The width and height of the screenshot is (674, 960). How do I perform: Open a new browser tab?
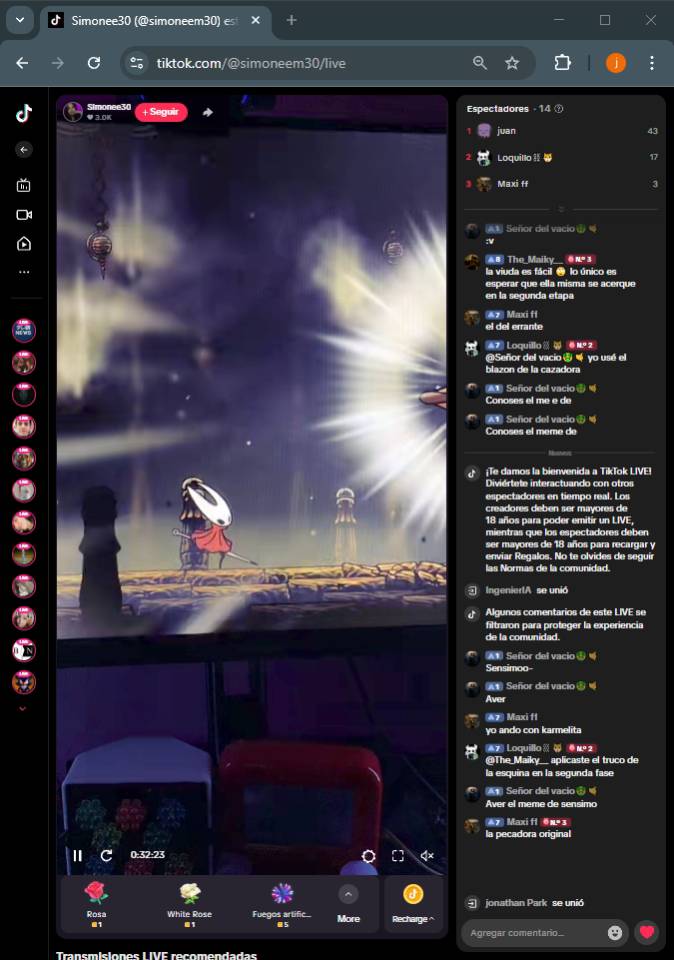[291, 20]
